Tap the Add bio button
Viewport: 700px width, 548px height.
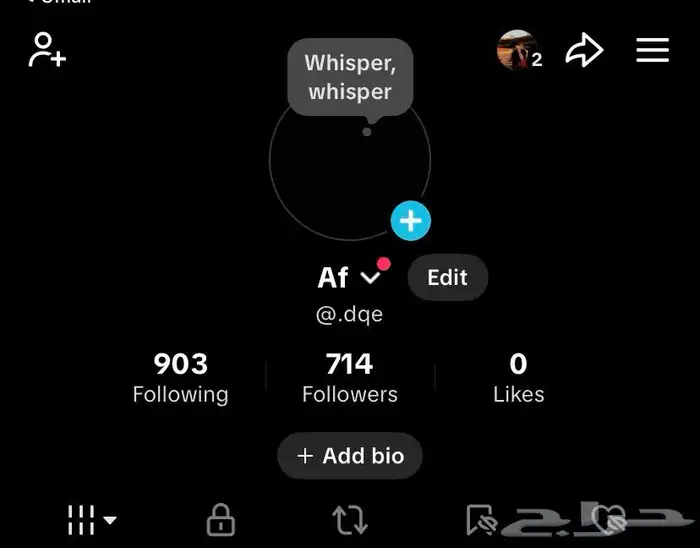coord(350,456)
